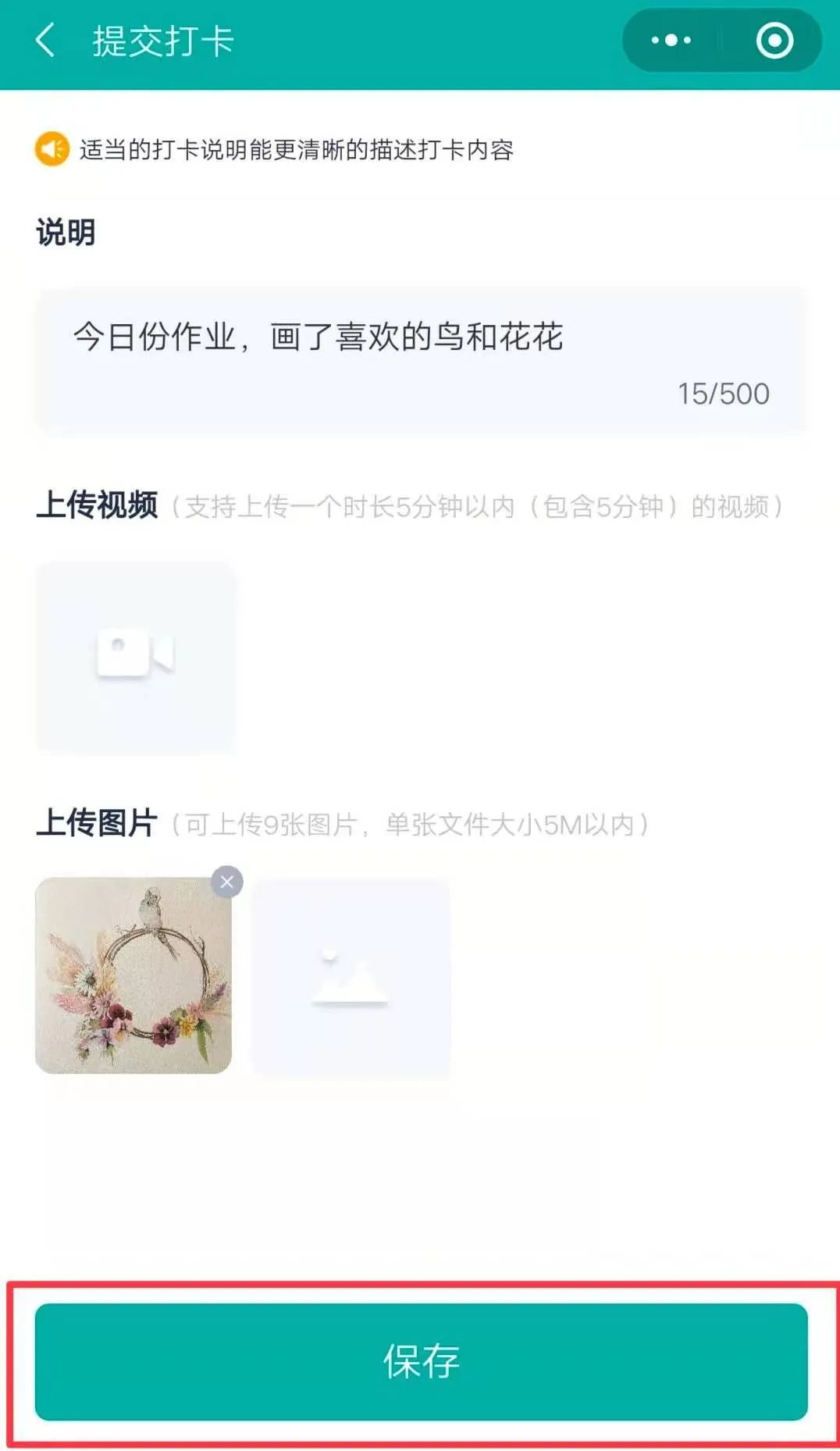Remove the uploaded flower wreath image
The width and height of the screenshot is (840, 1451).
(227, 882)
